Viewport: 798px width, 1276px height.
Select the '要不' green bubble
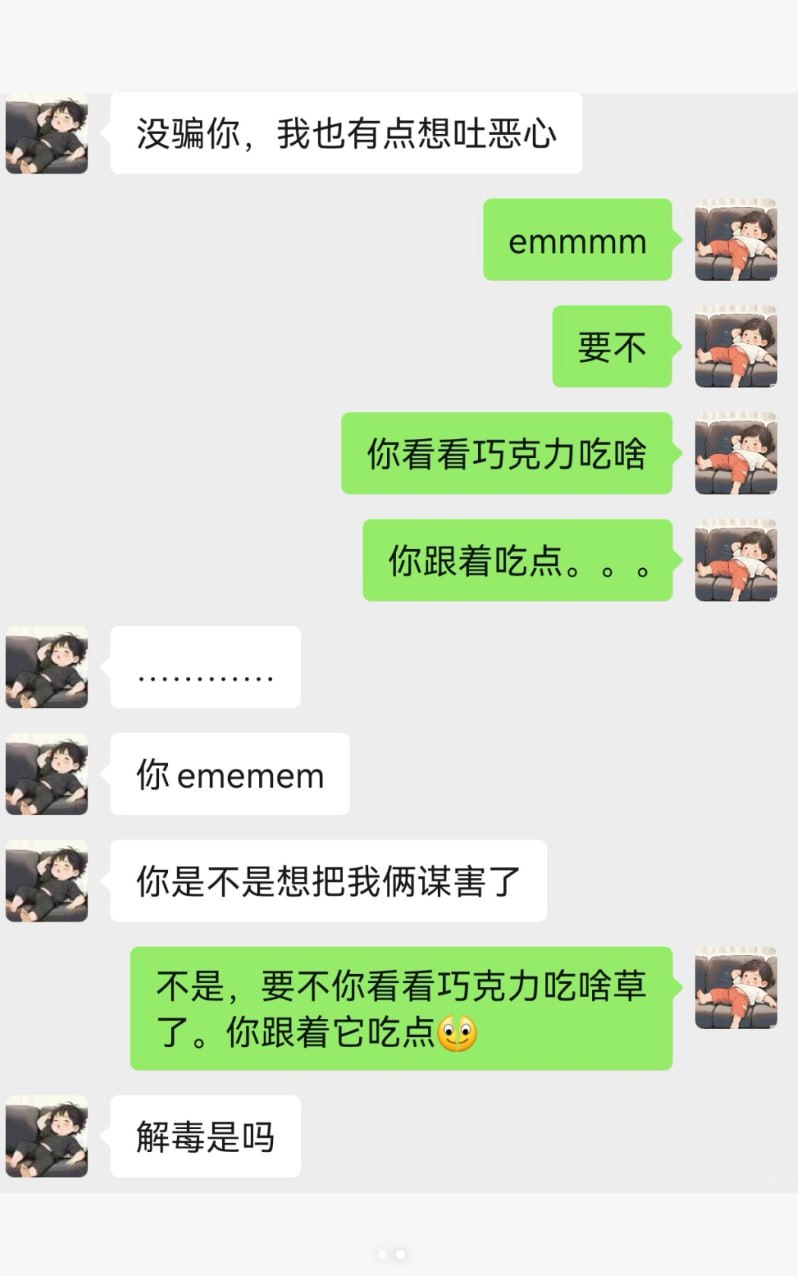[x=612, y=348]
